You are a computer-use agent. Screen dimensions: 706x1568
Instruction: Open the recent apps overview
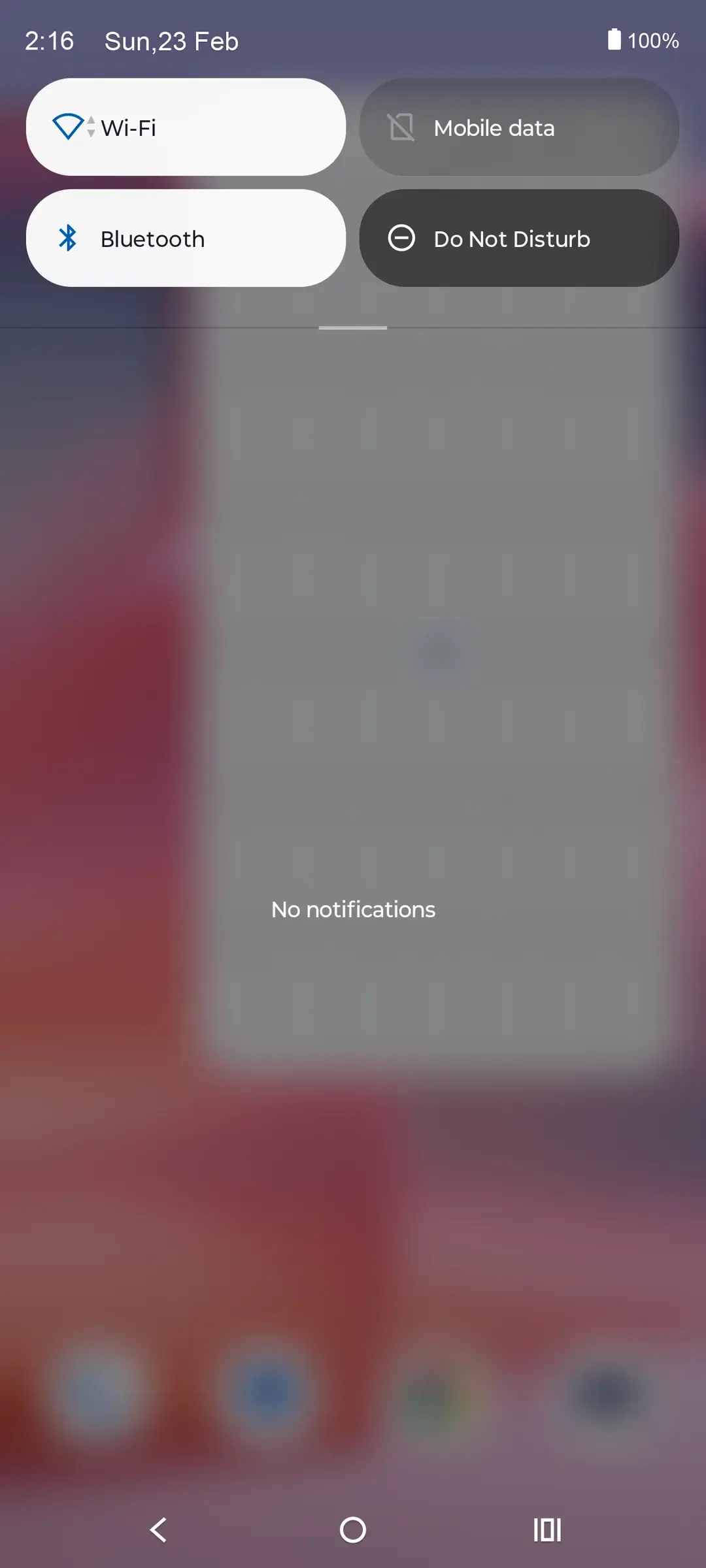(547, 1529)
